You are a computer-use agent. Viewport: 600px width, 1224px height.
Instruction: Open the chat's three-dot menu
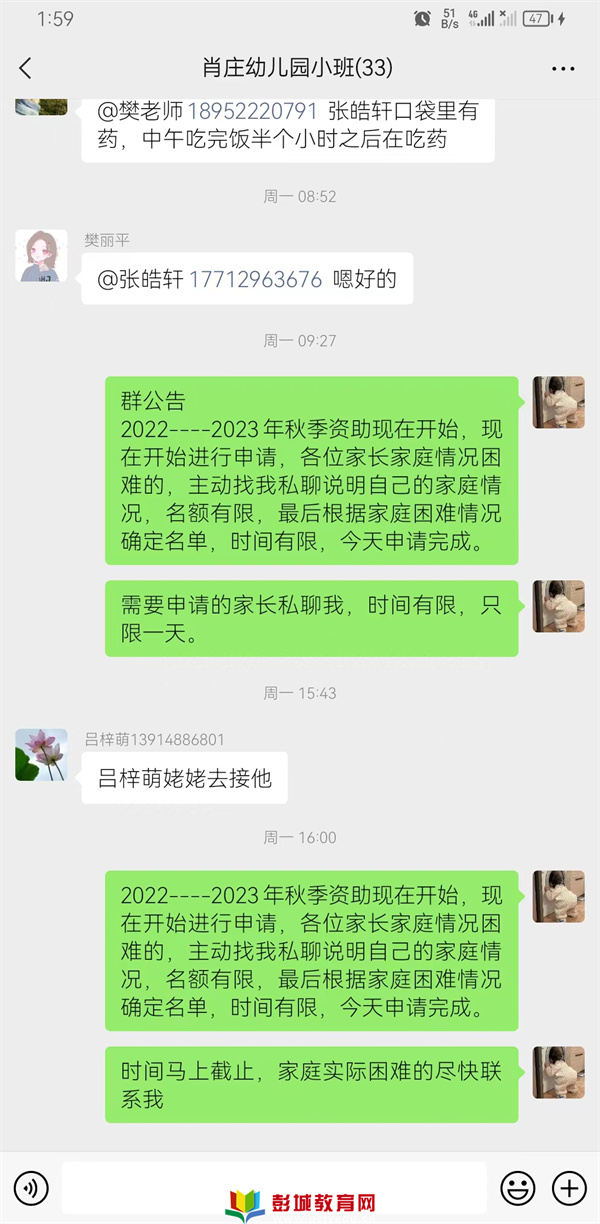point(564,68)
